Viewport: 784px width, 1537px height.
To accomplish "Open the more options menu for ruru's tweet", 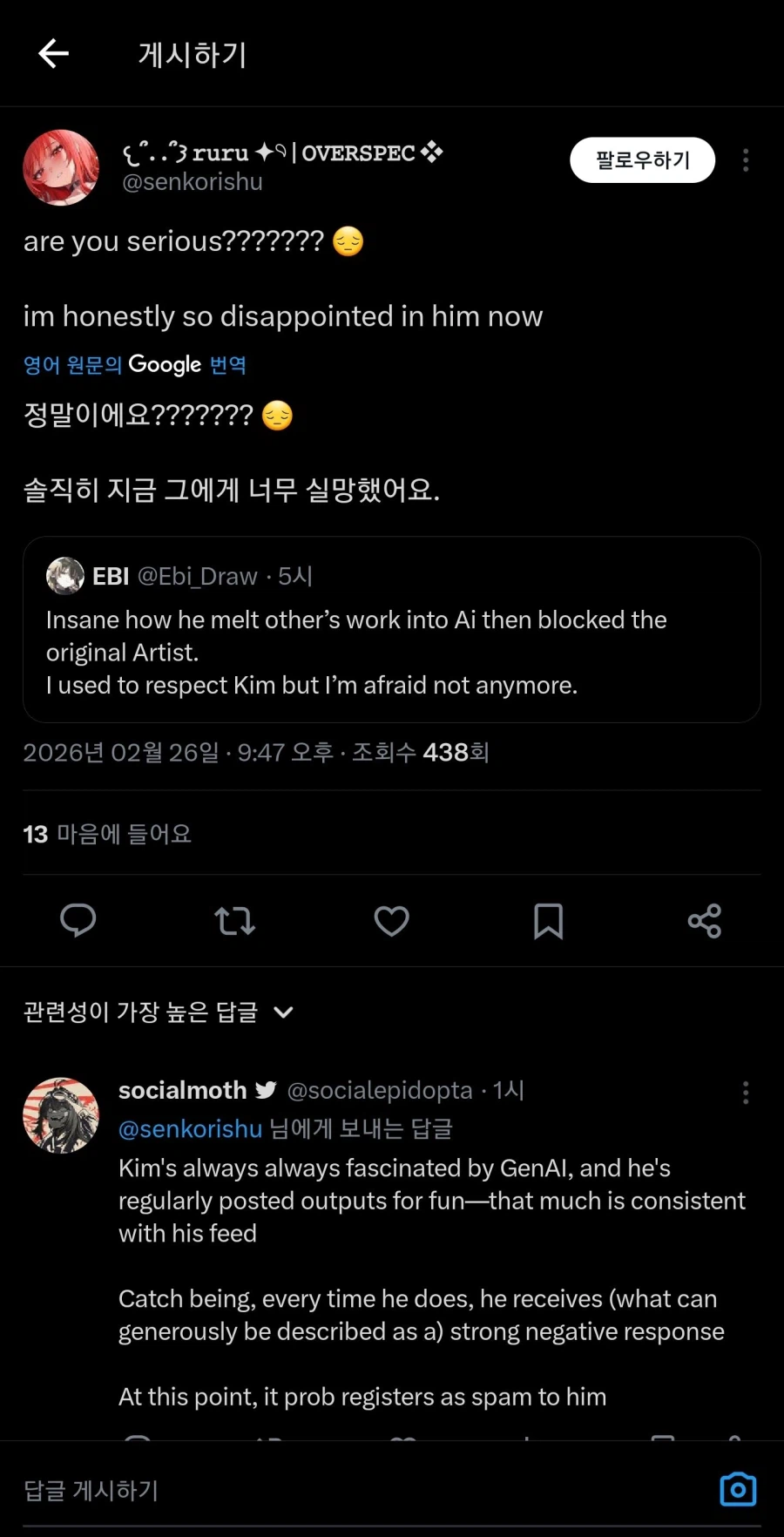I will point(746,160).
